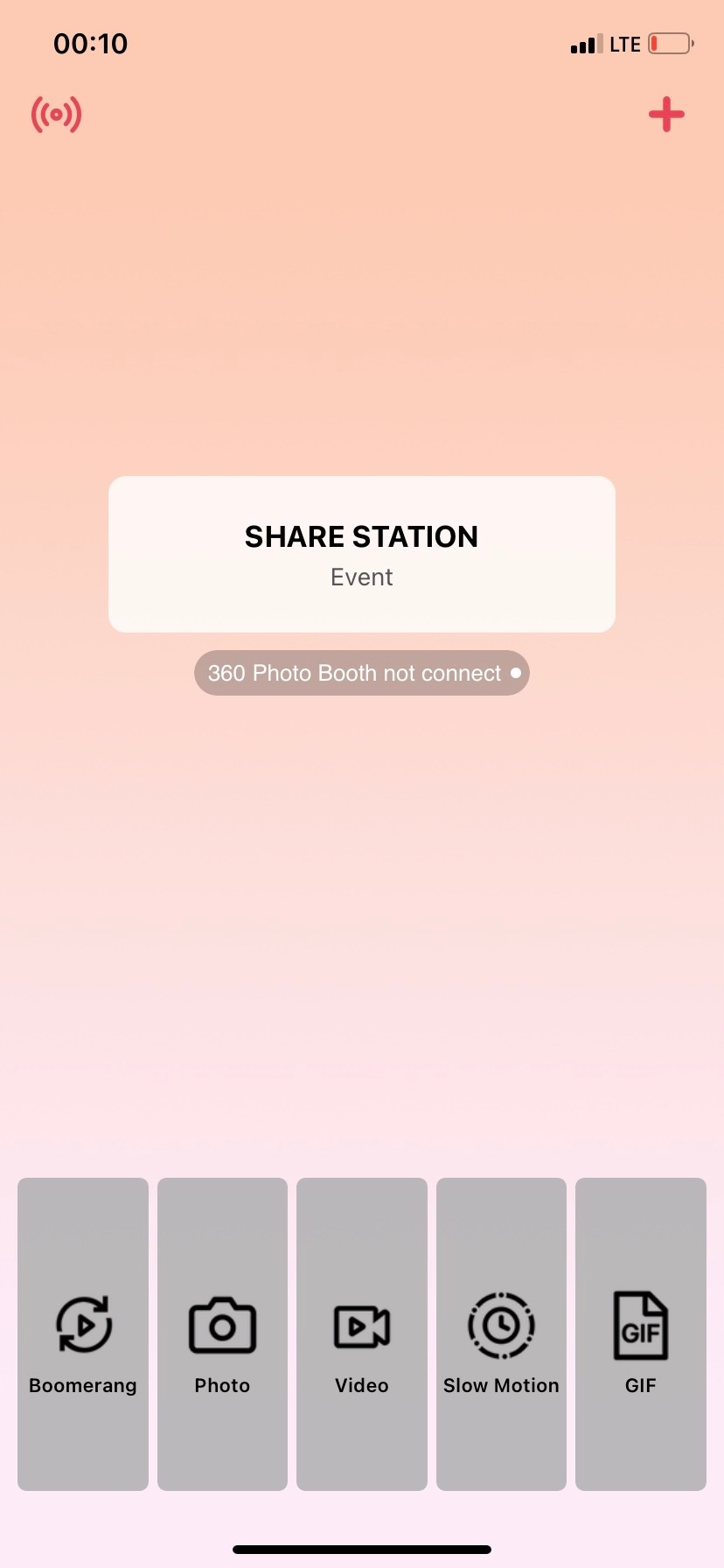Tap the 360 Photo Booth not connect status
The width and height of the screenshot is (724, 1568).
tap(362, 673)
